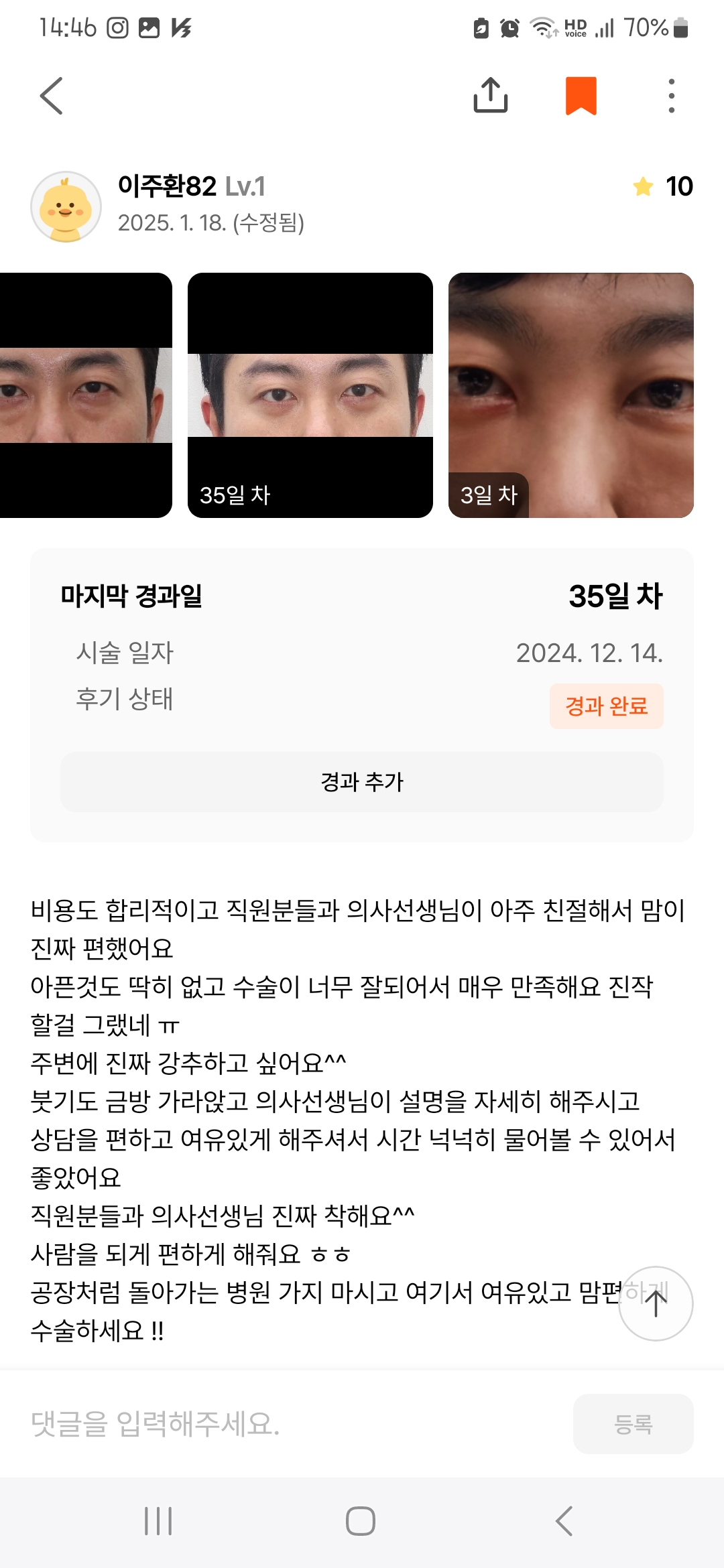Share this review
724x1568 pixels.
tap(491, 96)
